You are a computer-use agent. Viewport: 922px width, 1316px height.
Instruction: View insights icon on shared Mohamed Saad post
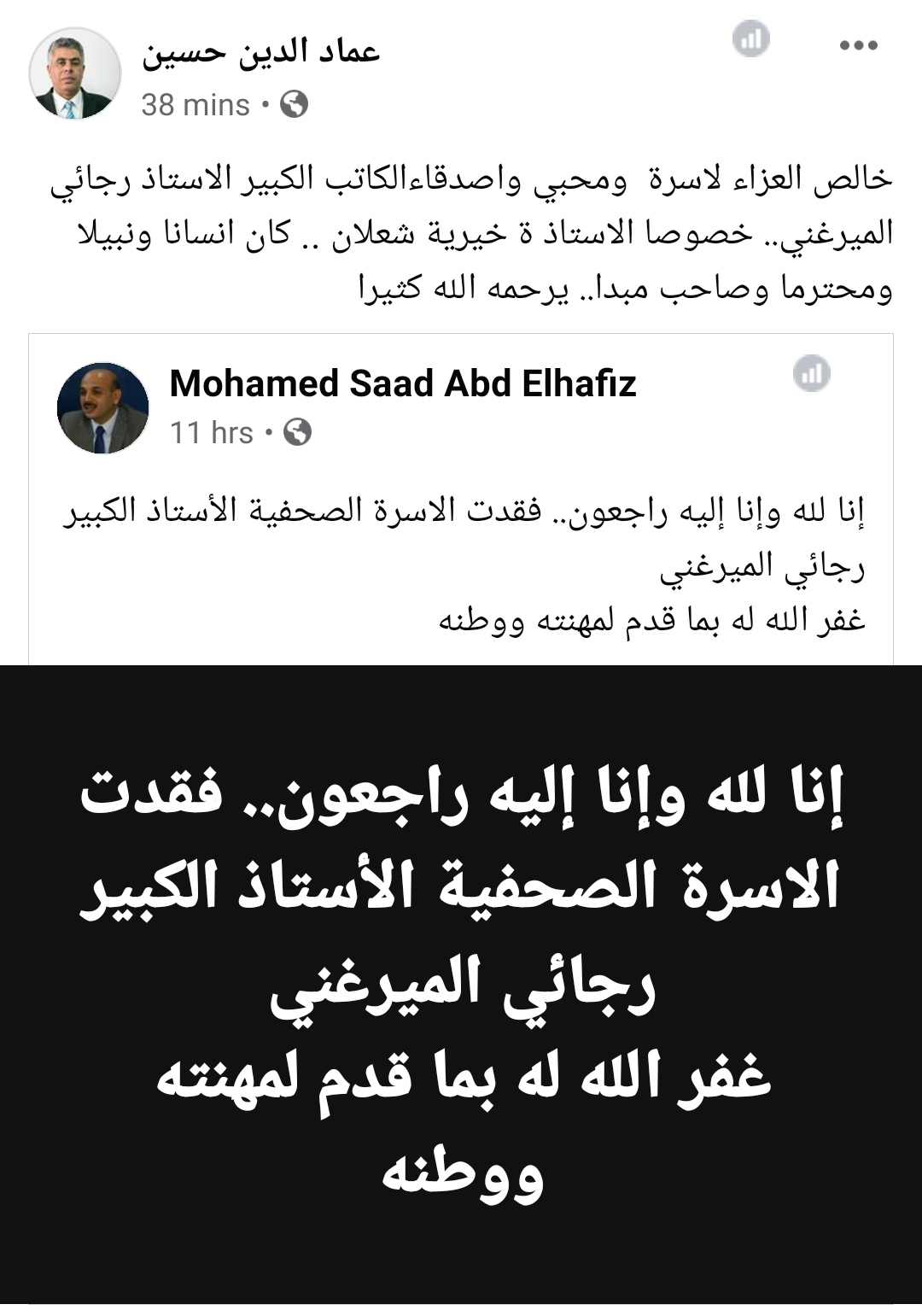(x=811, y=373)
